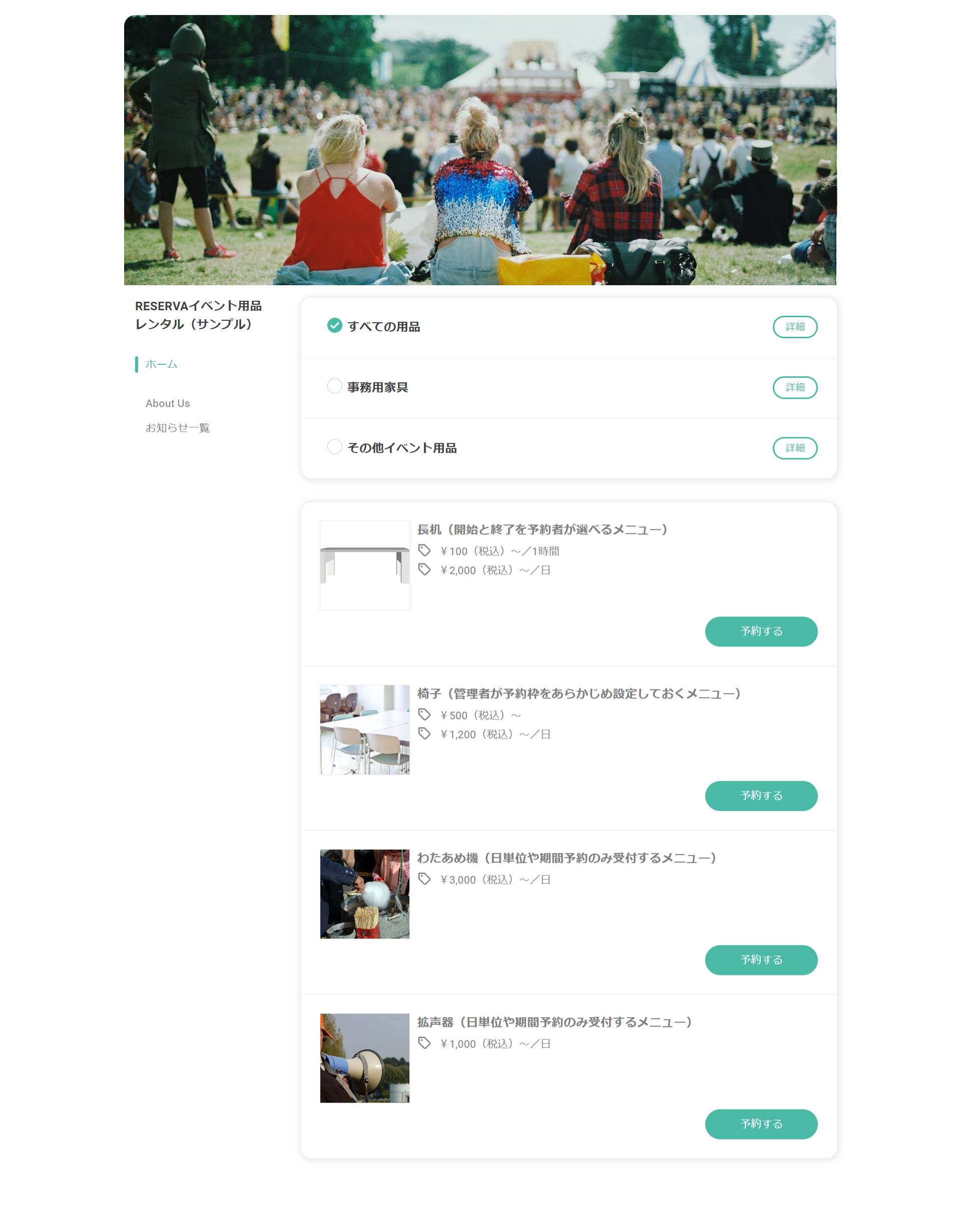Image resolution: width=961 pixels, height=1232 pixels.
Task: View the 拡声器 product image
Action: (364, 1058)
